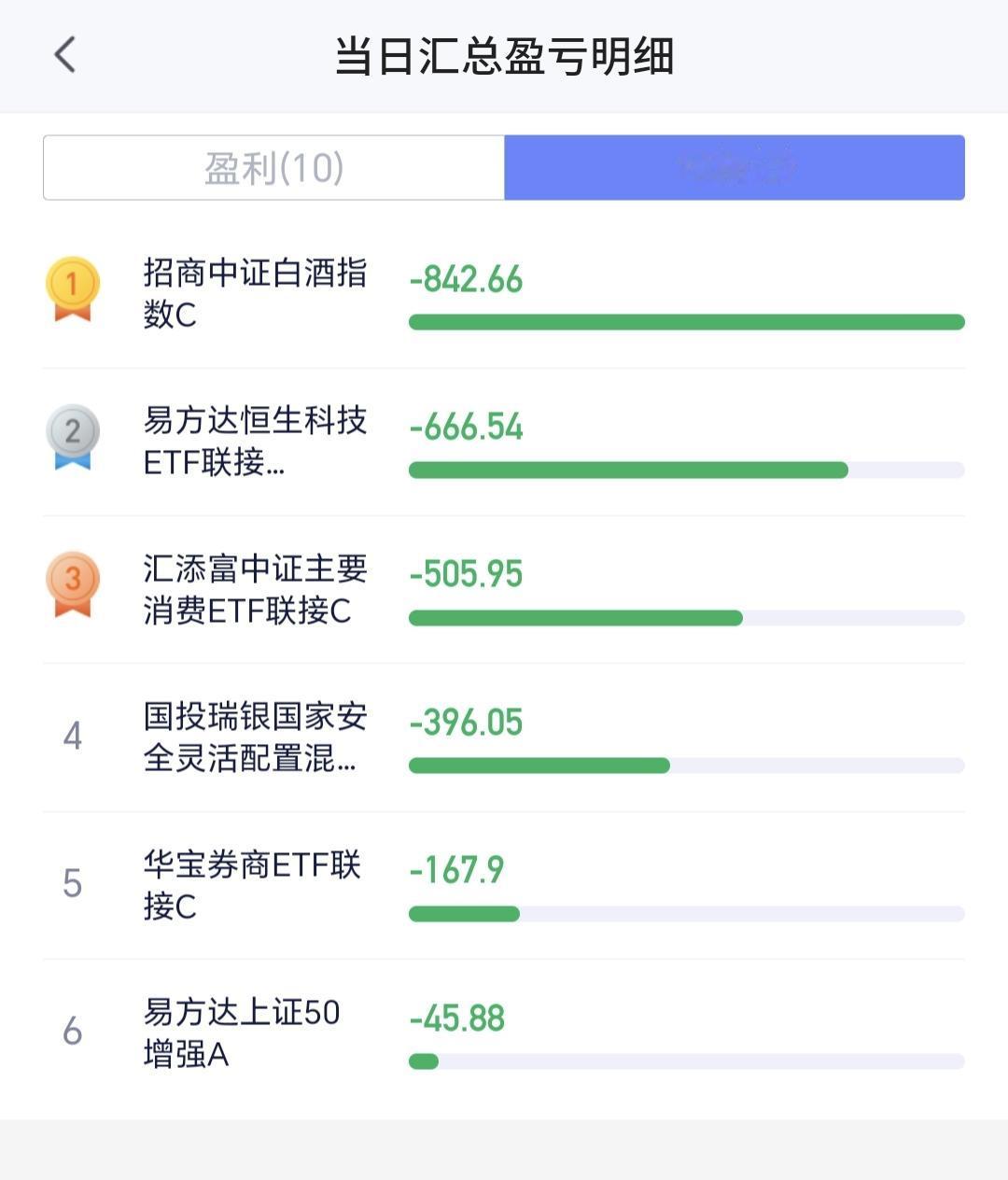Screen dimensions: 1008x1180
Task: View 汇添富中证主要消费ETF联接C details
Action: tap(504, 589)
